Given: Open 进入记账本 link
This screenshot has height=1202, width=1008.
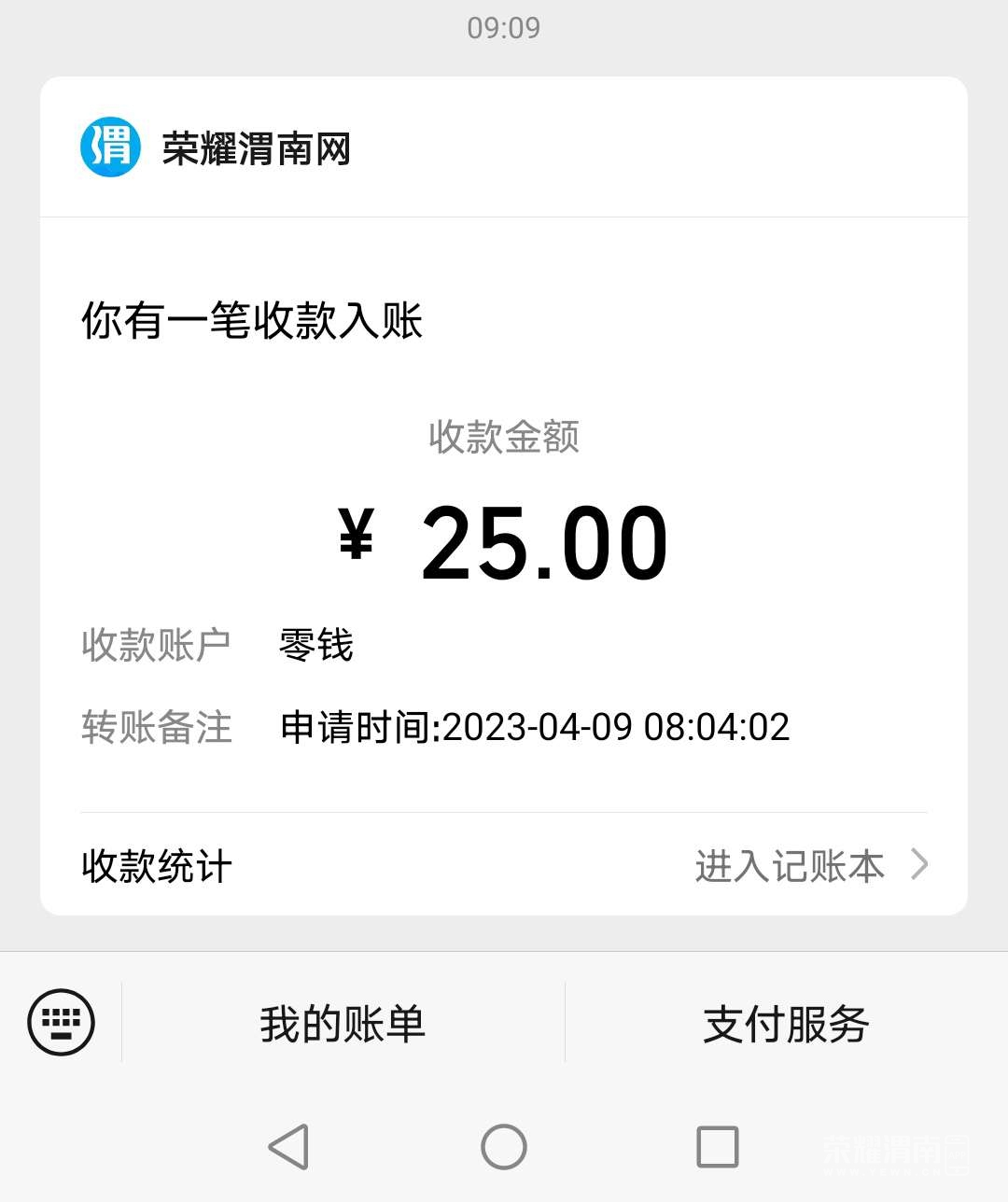Looking at the screenshot, I should (x=810, y=866).
